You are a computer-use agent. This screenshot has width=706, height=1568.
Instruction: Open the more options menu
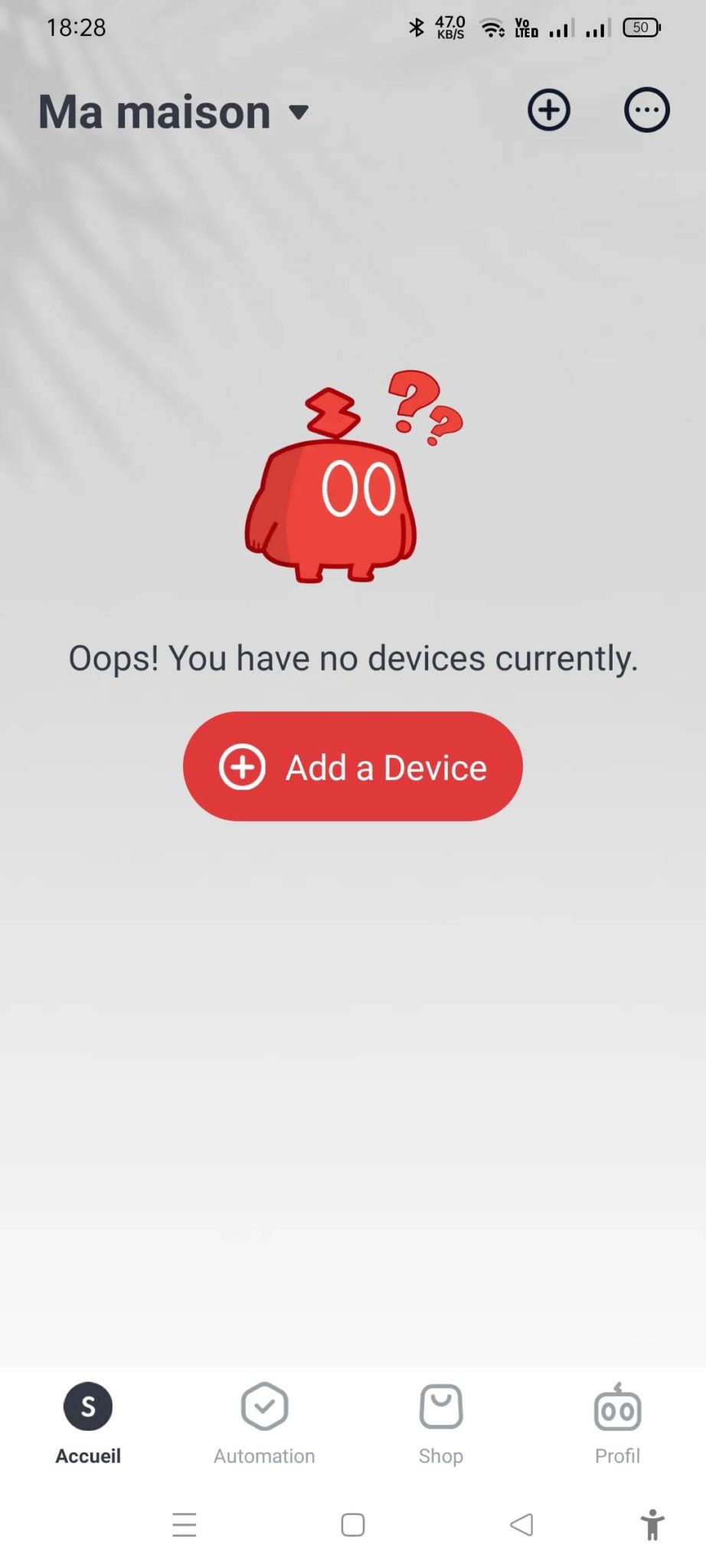(x=646, y=111)
